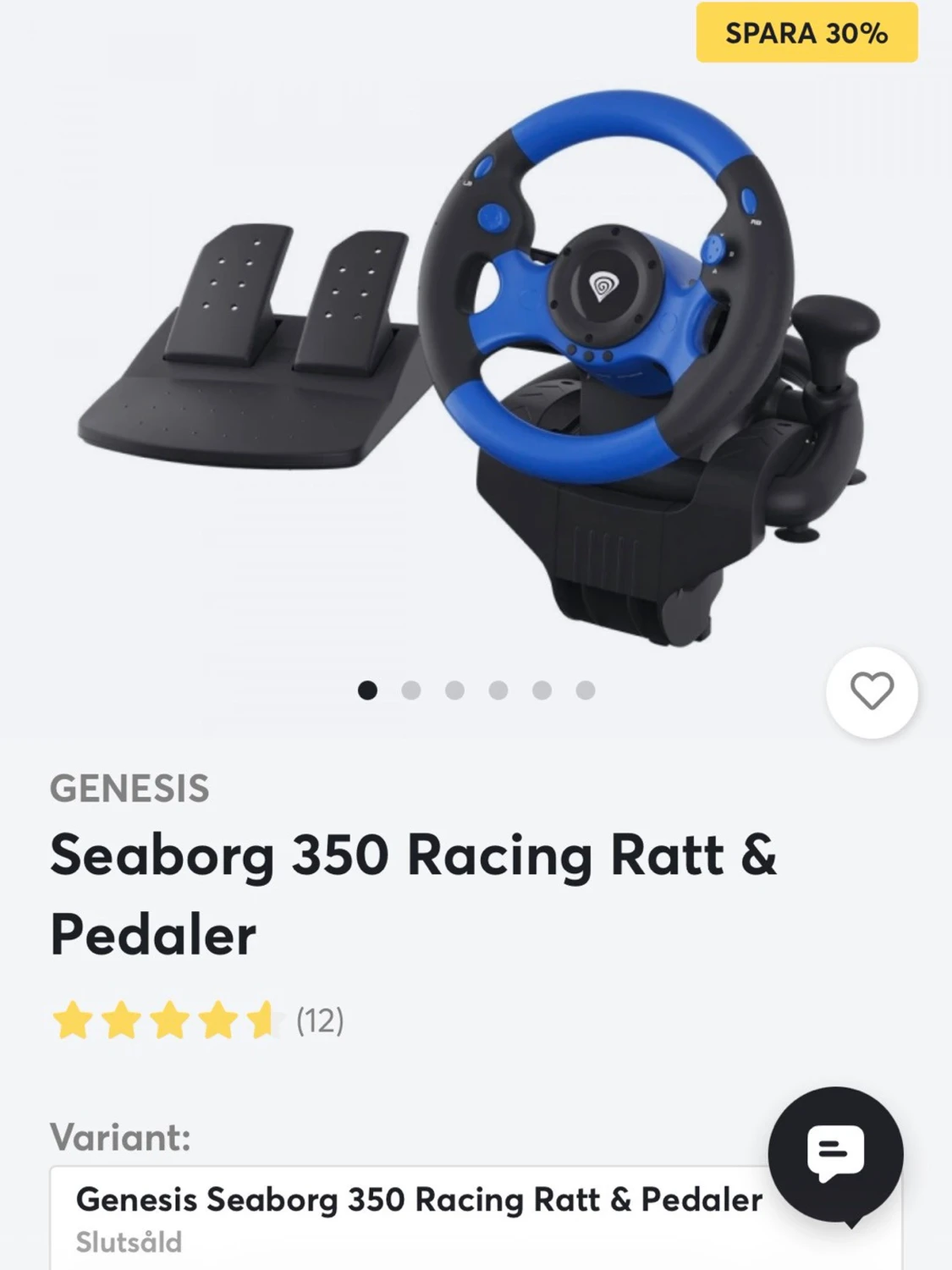Select the second carousel dot indicator

coord(412,690)
